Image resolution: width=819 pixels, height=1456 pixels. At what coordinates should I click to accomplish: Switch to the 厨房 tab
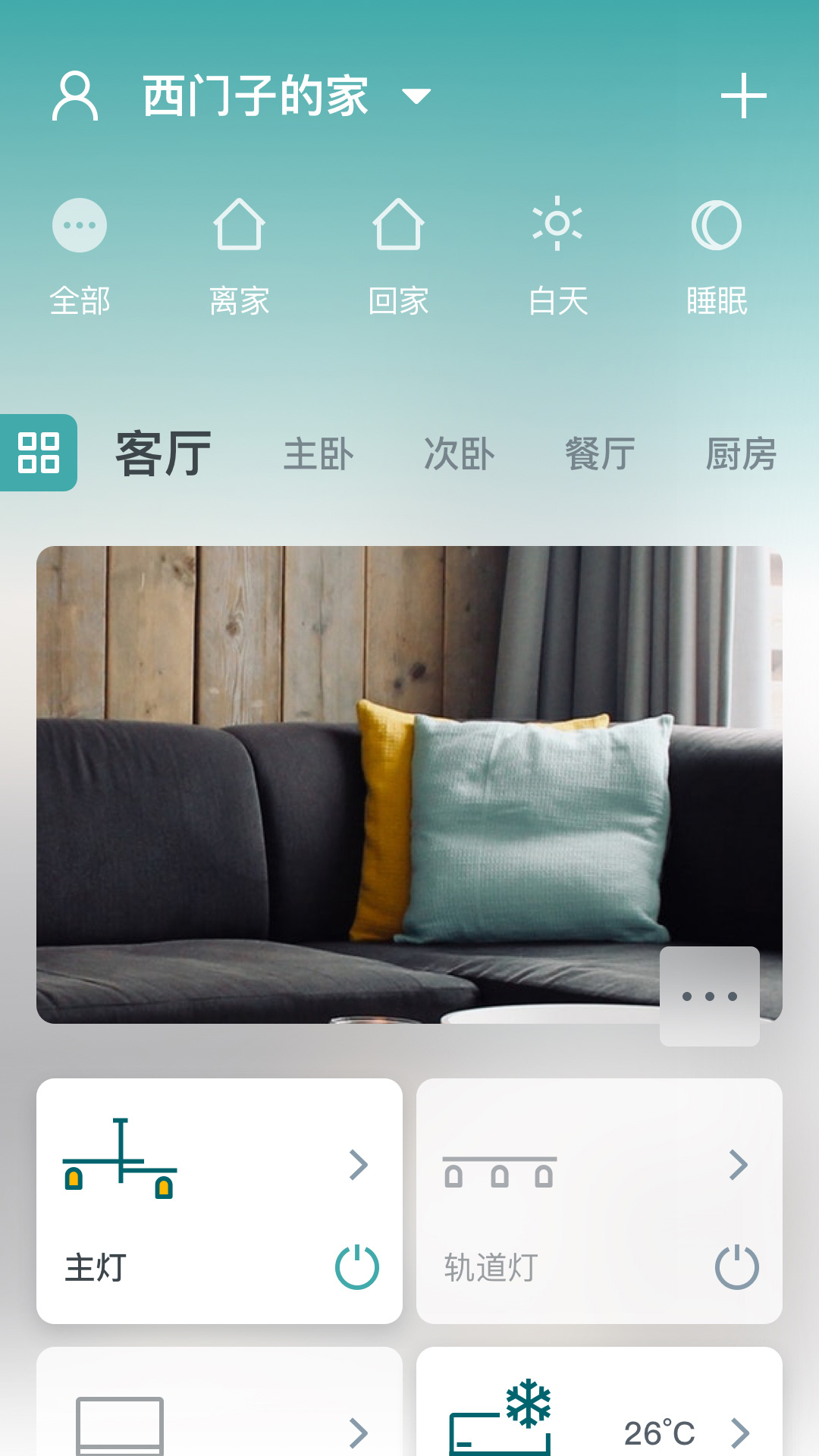(741, 454)
